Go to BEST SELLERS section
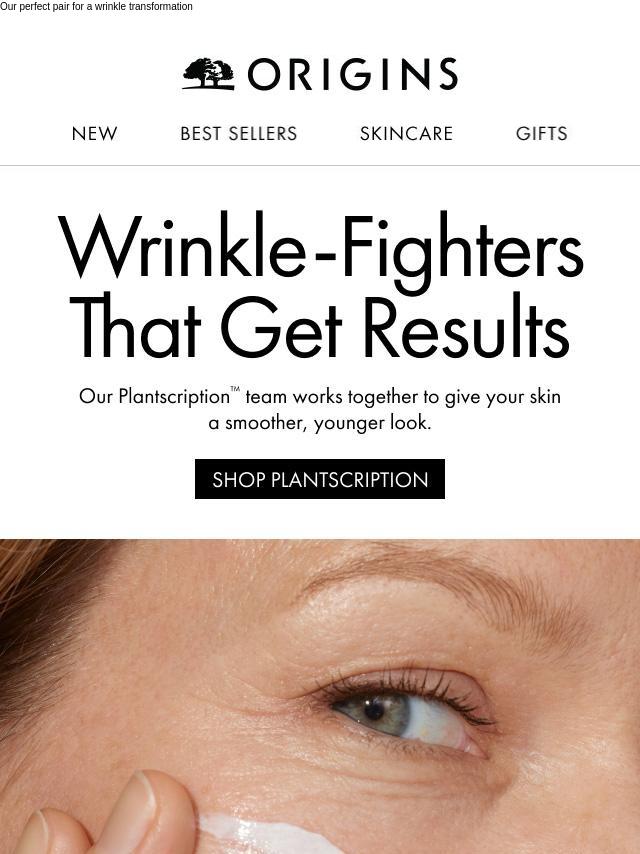This screenshot has height=854, width=640. (239, 134)
